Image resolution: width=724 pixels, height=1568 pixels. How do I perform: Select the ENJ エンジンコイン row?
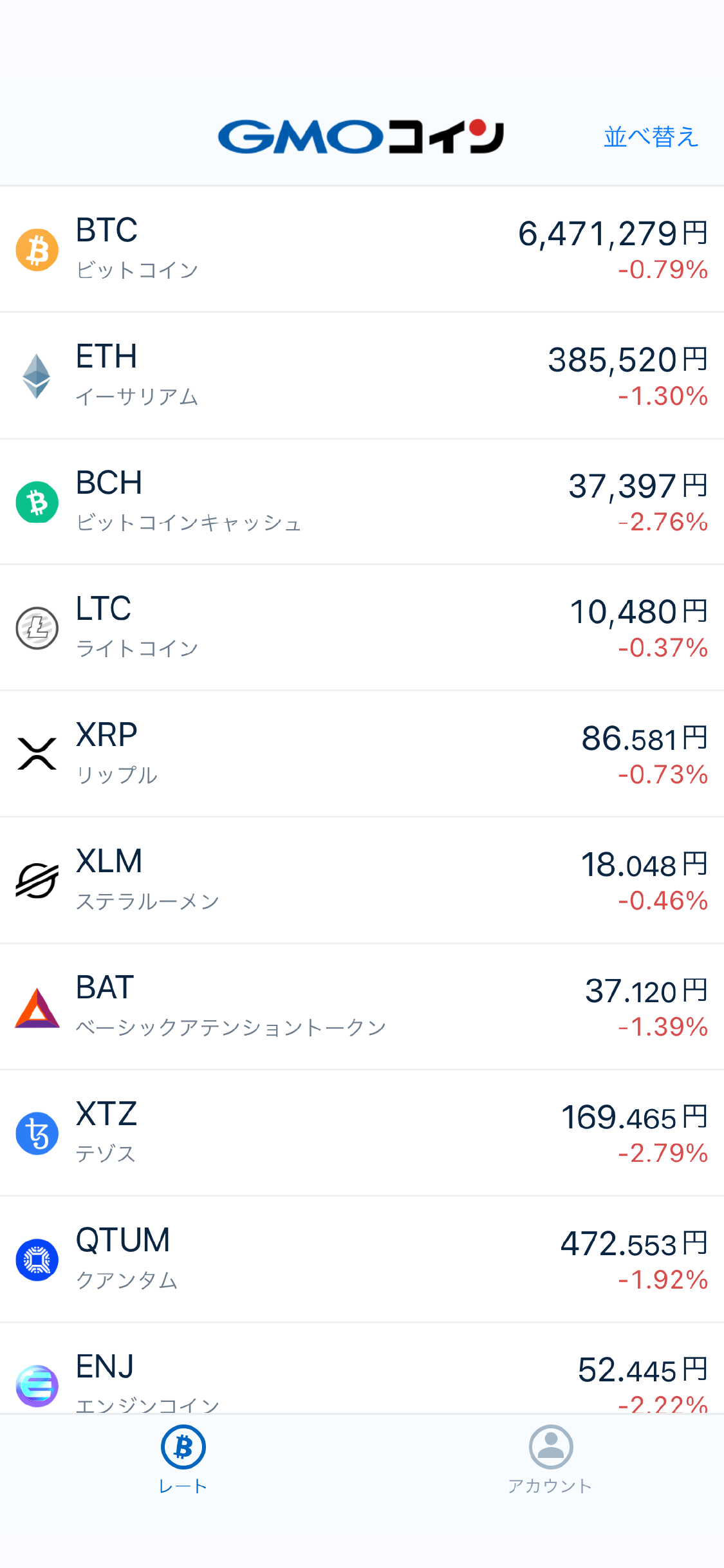[x=362, y=1368]
